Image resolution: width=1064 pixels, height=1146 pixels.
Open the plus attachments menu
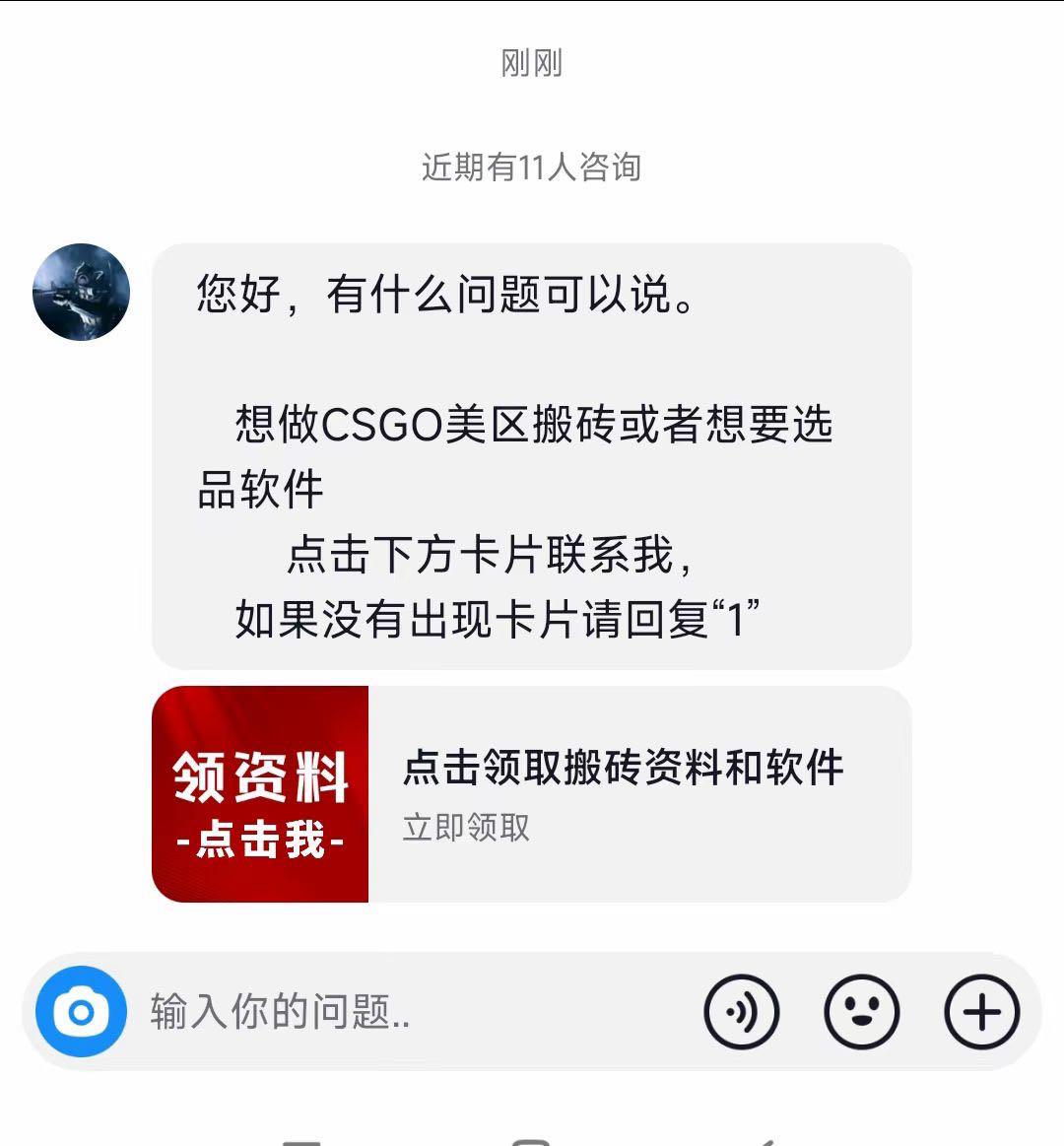pyautogui.click(x=981, y=1012)
